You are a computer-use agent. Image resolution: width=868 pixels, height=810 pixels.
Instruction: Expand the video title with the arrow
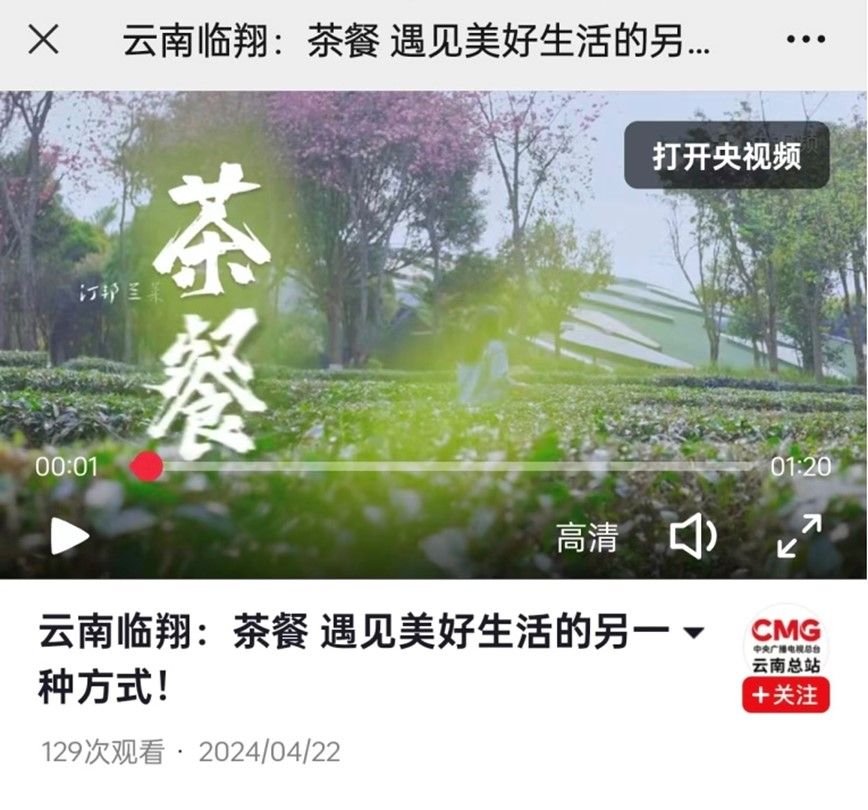[x=692, y=634]
